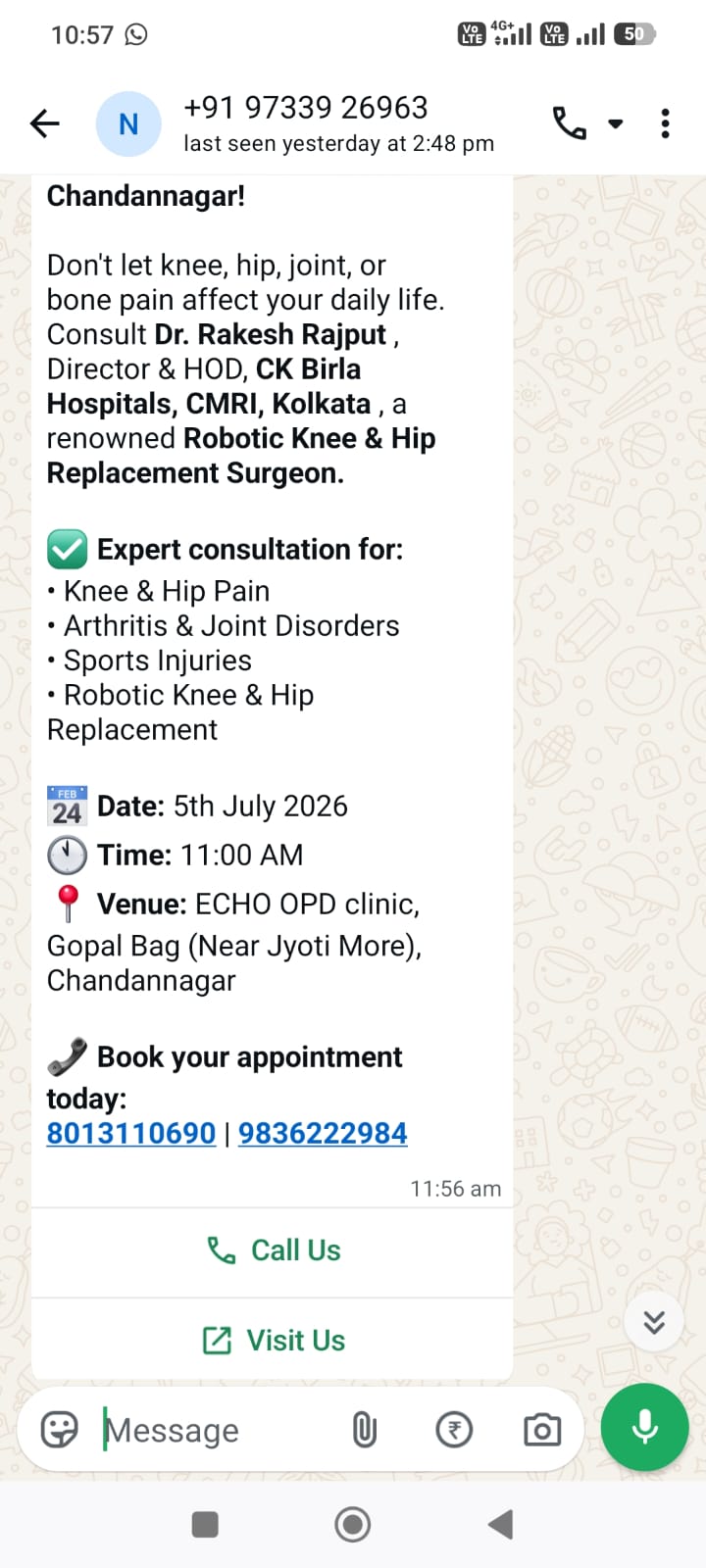This screenshot has width=706, height=1568.
Task: Jump to latest messages with double-arrow button
Action: point(654,1322)
